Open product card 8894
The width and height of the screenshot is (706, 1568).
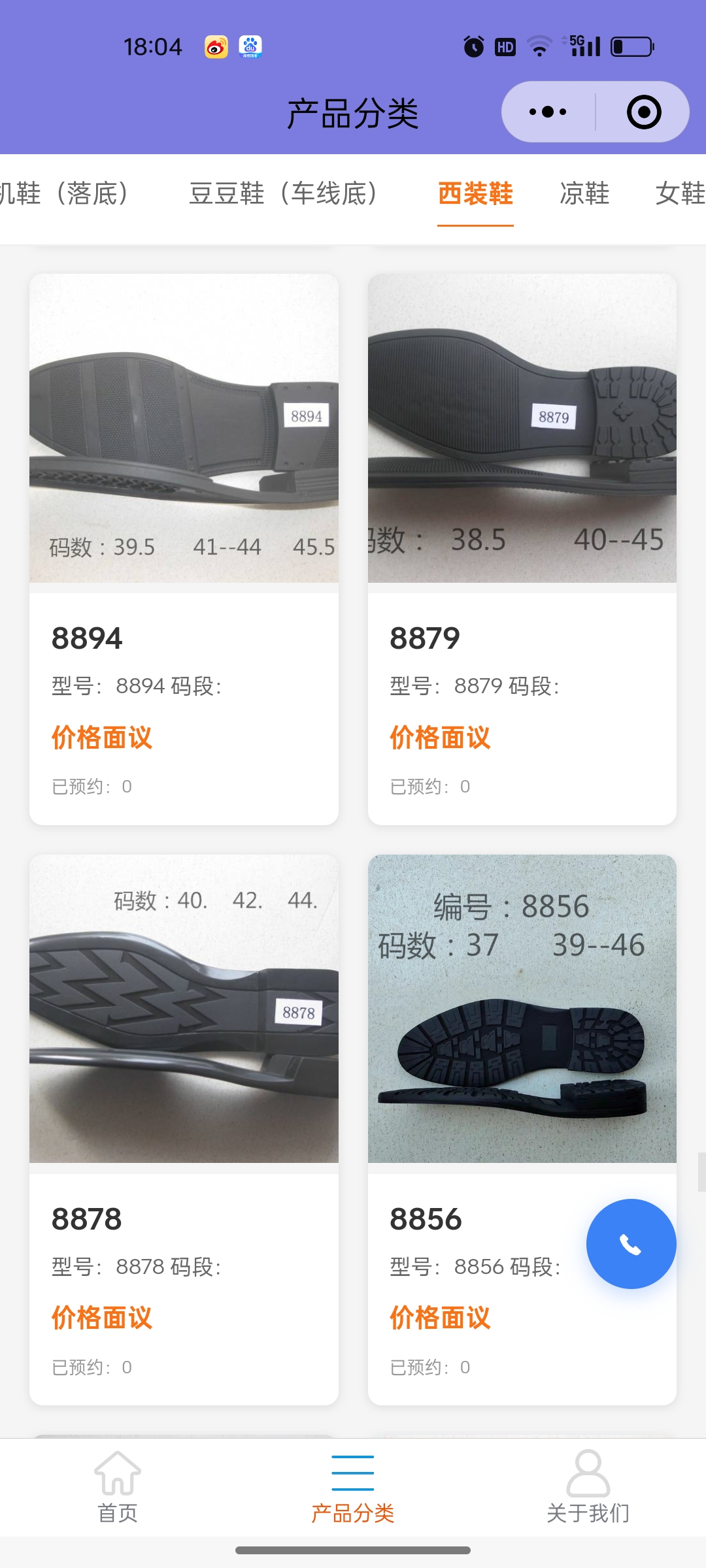tap(184, 549)
